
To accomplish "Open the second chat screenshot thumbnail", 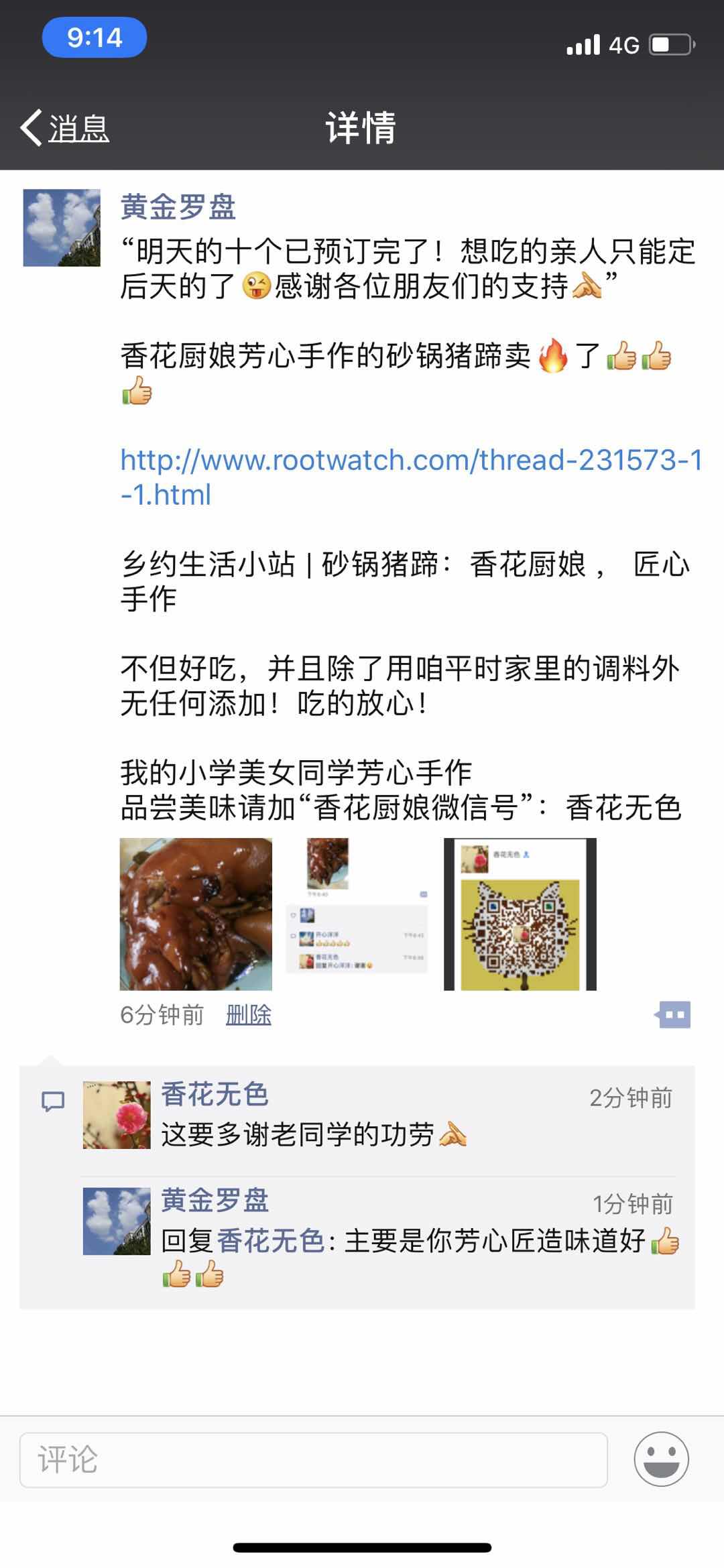I will point(357,914).
